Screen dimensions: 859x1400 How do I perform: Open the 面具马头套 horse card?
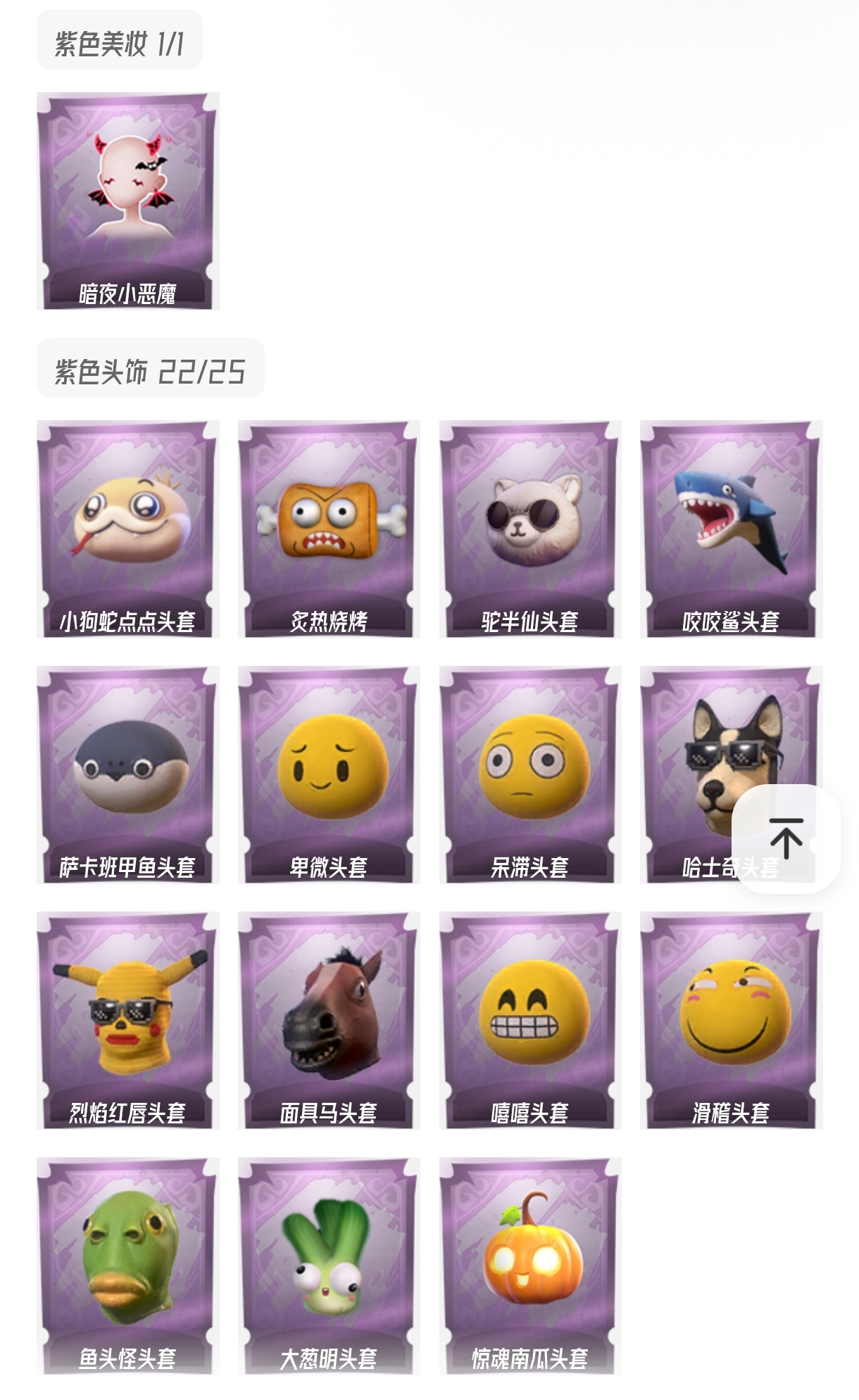329,1020
